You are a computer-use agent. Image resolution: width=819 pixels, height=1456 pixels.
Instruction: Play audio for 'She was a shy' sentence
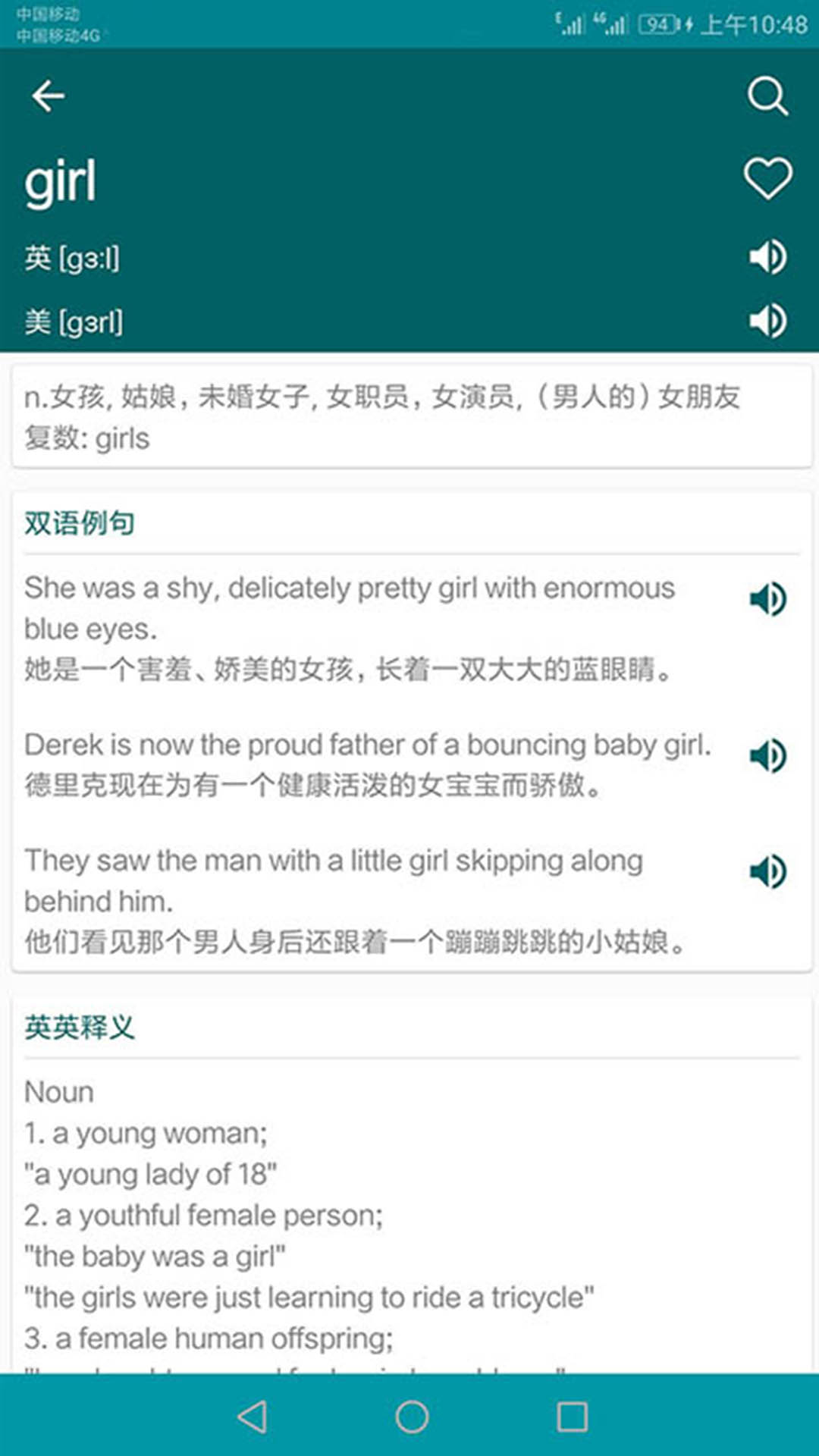[767, 599]
